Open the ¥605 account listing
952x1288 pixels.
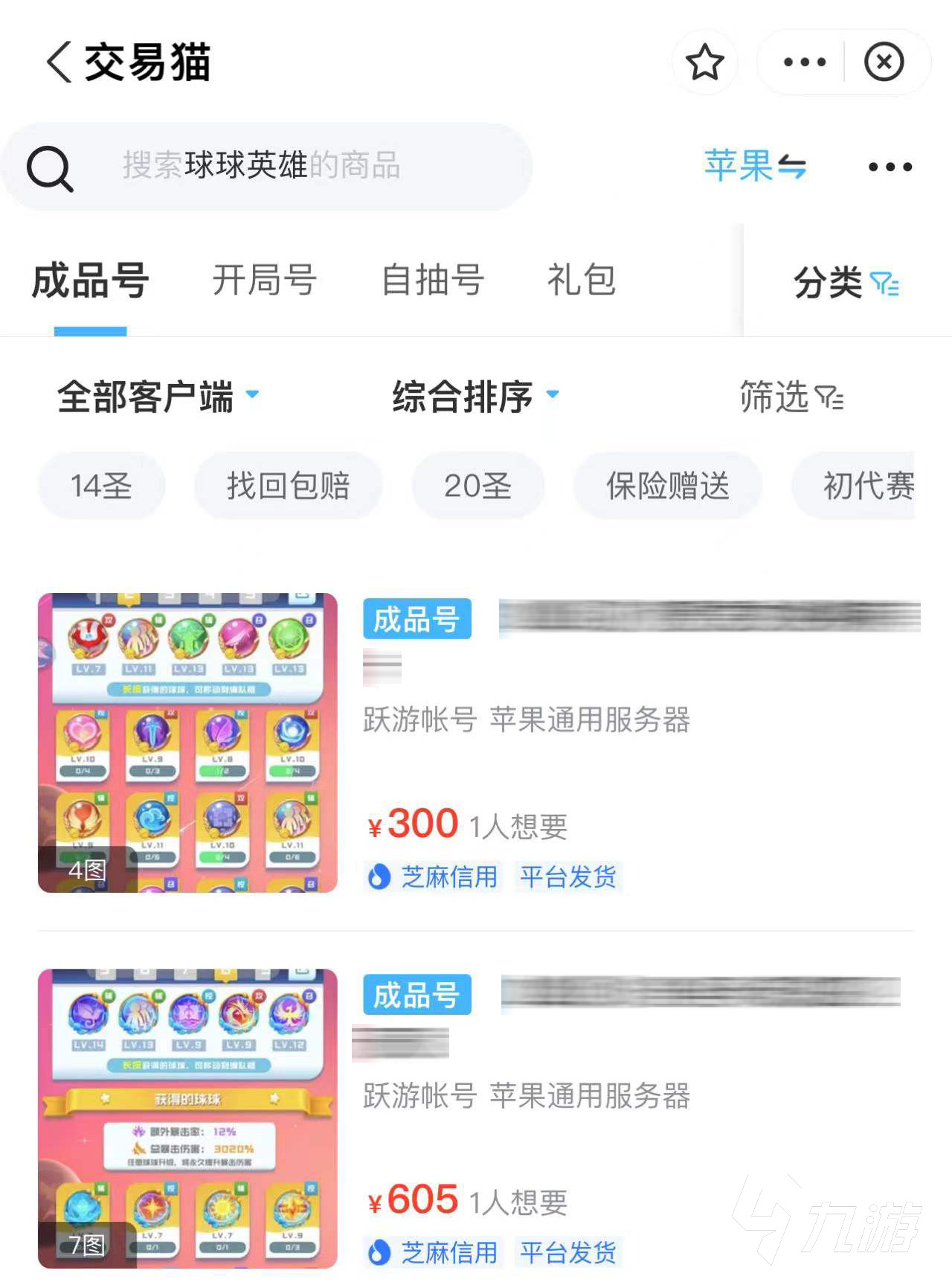point(476,1118)
